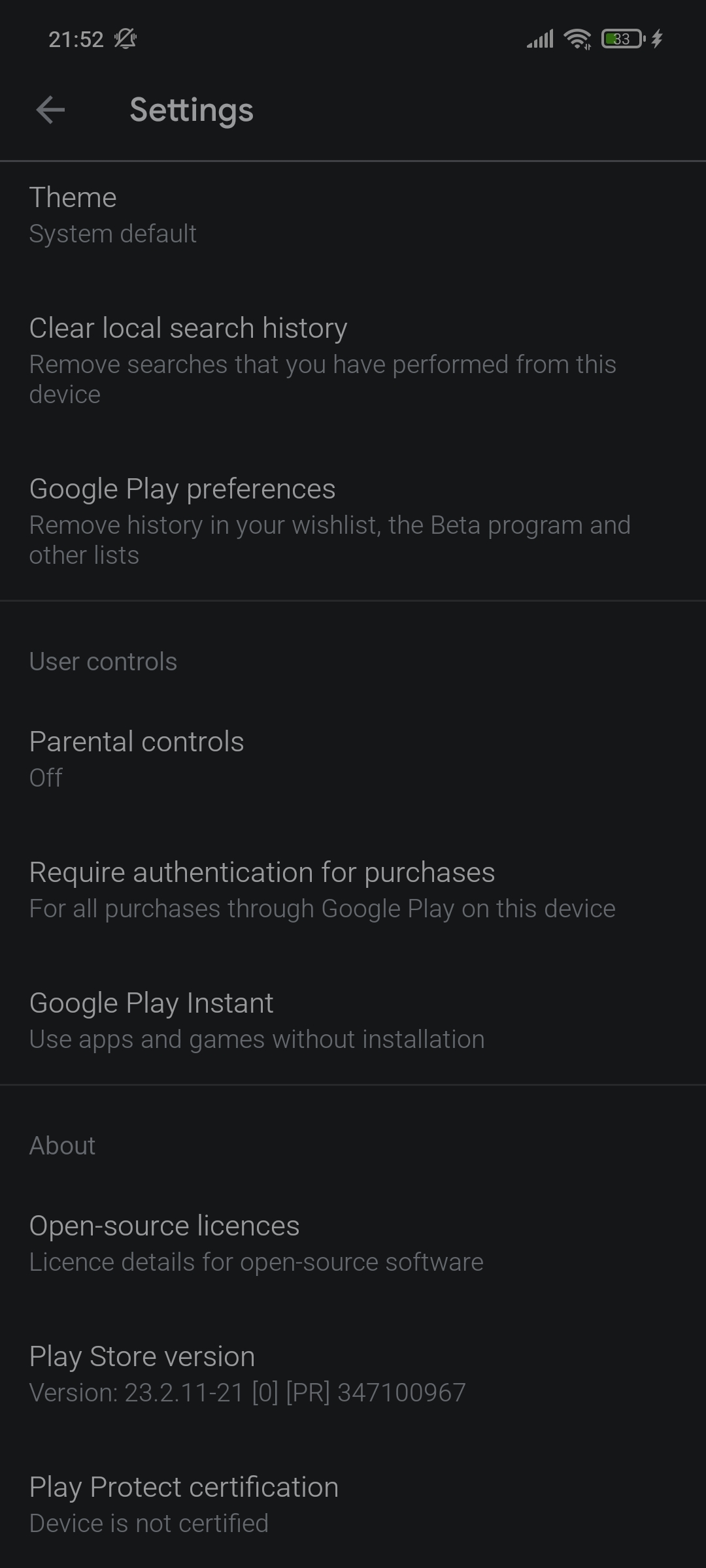The height and width of the screenshot is (1568, 706).
Task: Open the Theme setting
Action: (x=353, y=216)
